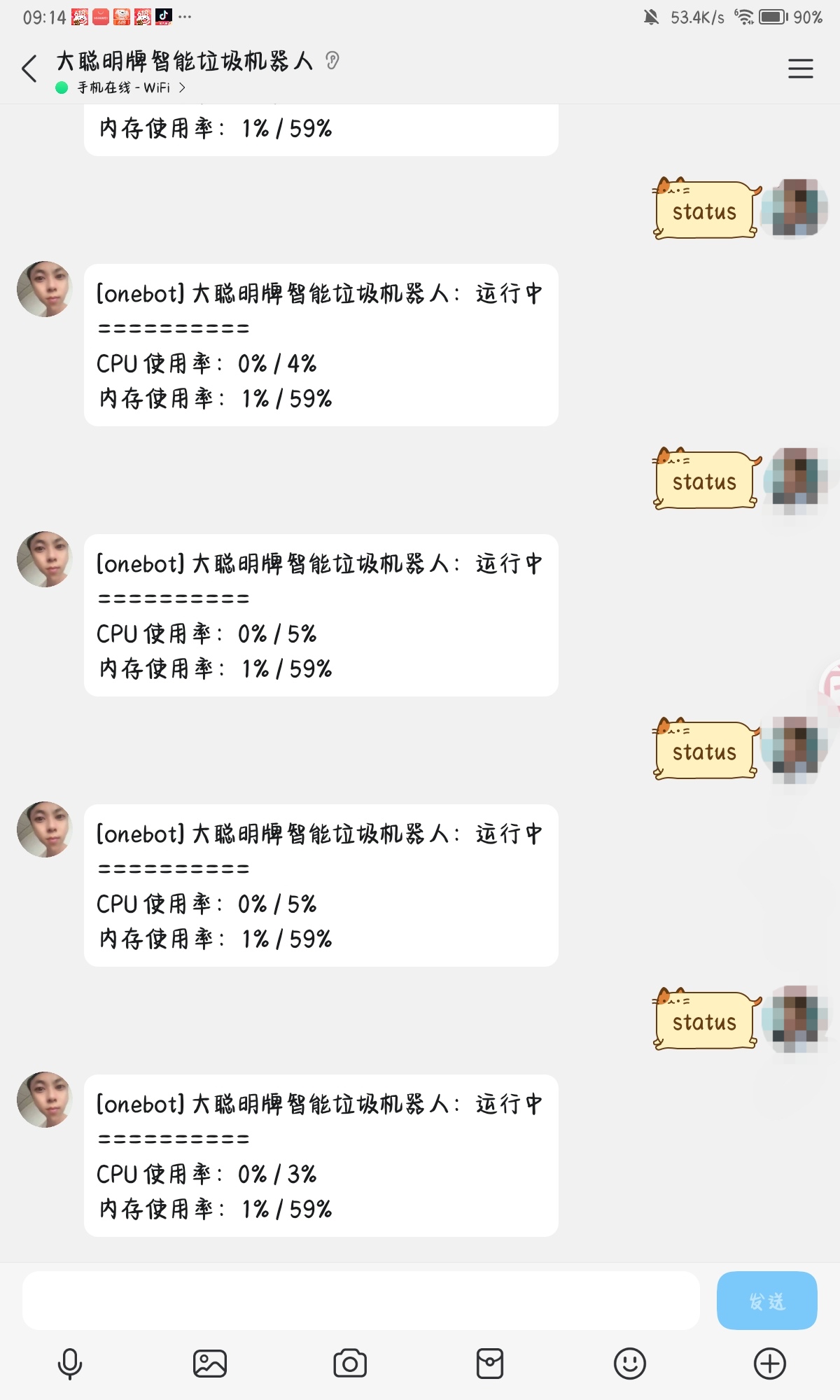This screenshot has height=1400, width=840.
Task: Open the camera icon in the toolbar
Action: pyautogui.click(x=350, y=1364)
